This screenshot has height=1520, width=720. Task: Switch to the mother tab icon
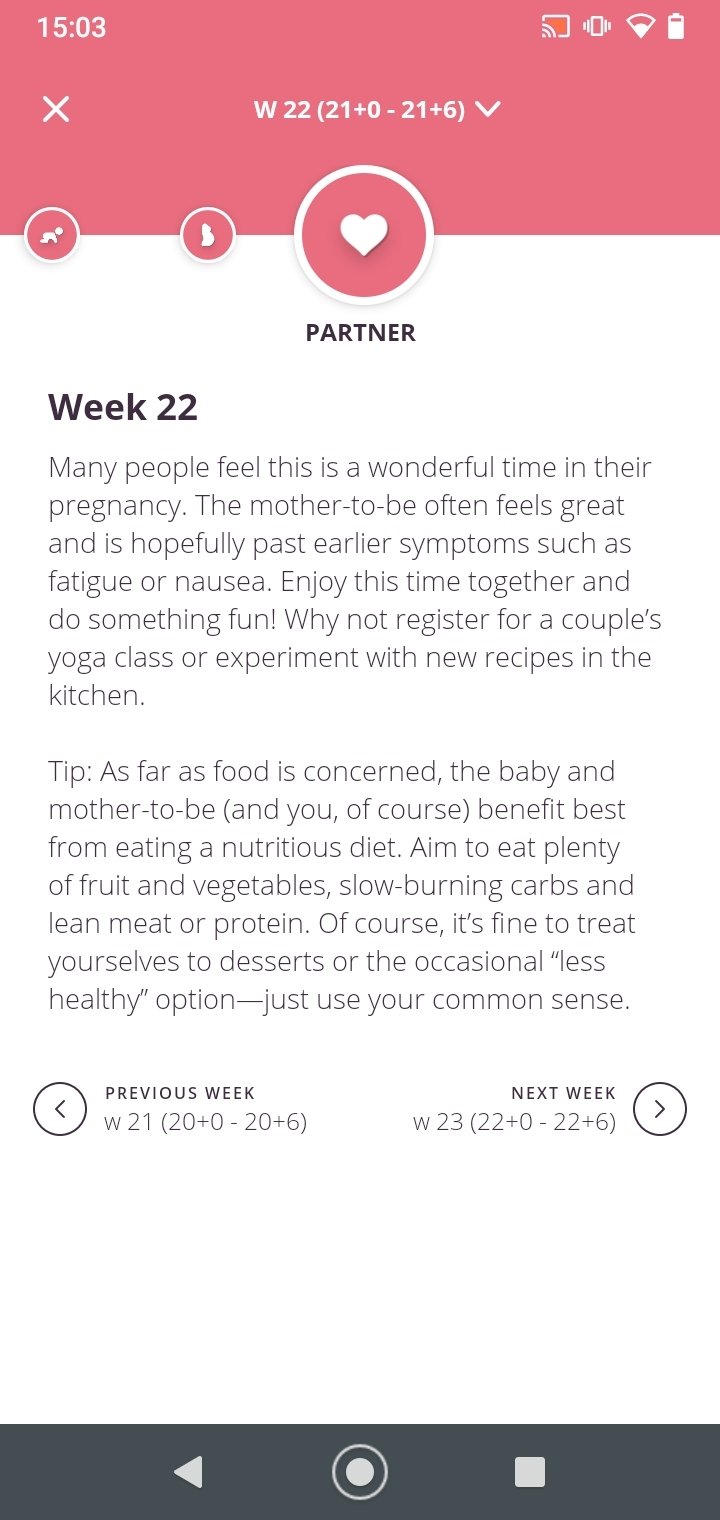(x=208, y=236)
